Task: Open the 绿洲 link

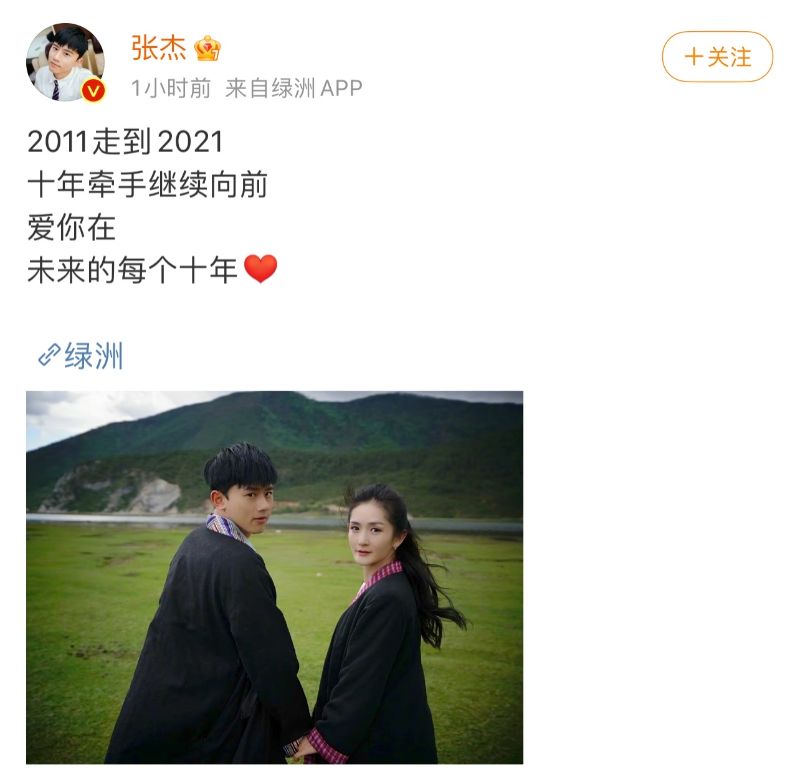Action: (82, 355)
